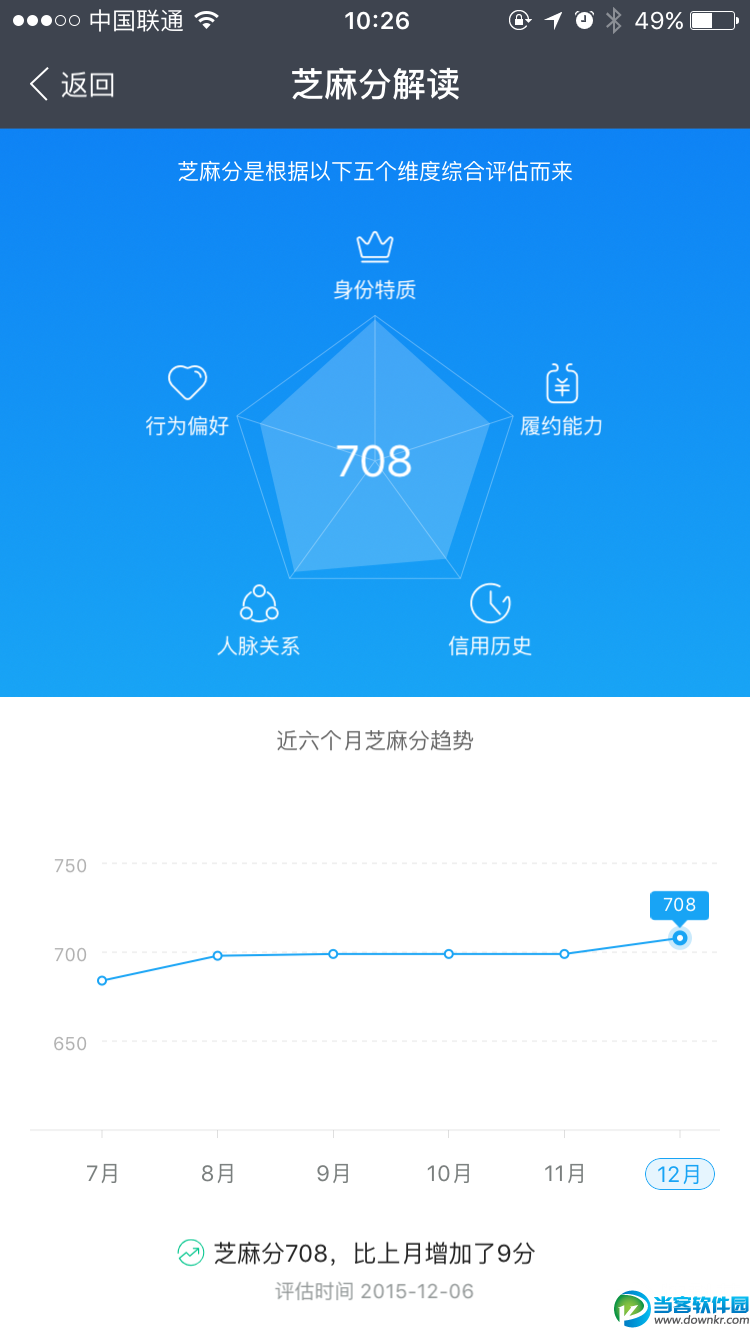Go back using 返回 button
The height and width of the screenshot is (1334, 750).
point(72,85)
